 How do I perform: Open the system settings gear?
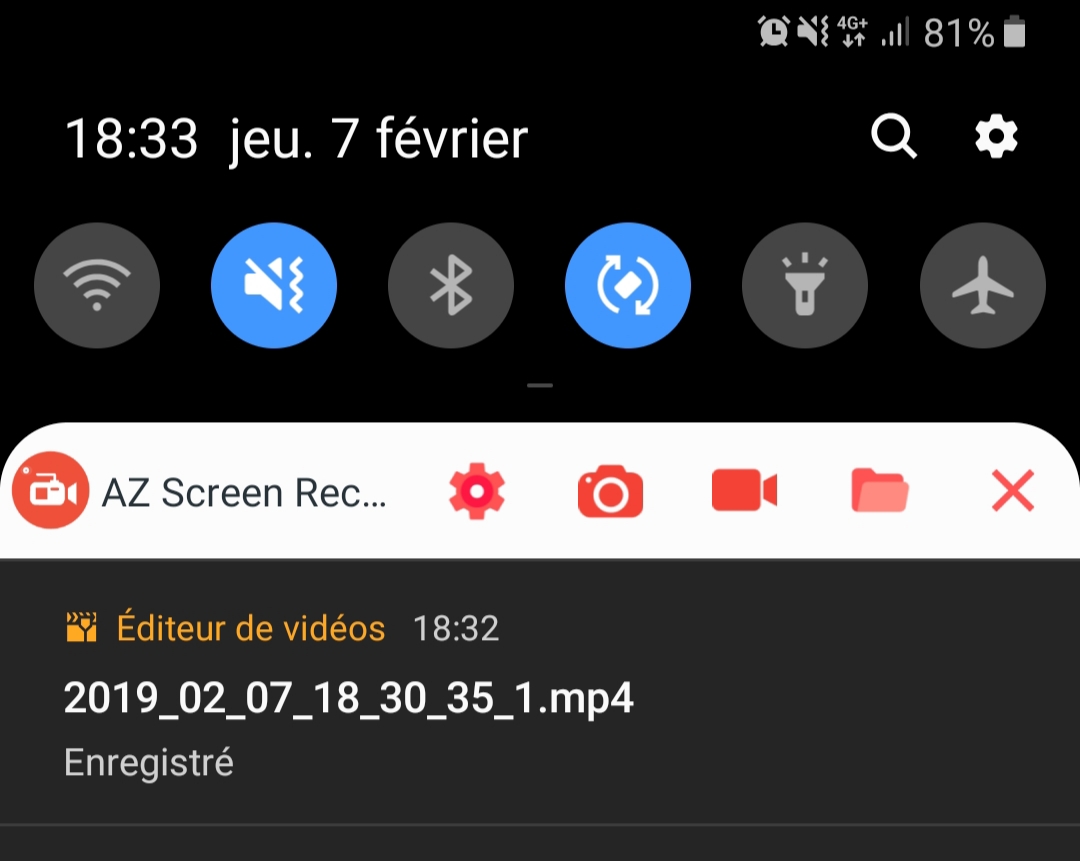996,137
